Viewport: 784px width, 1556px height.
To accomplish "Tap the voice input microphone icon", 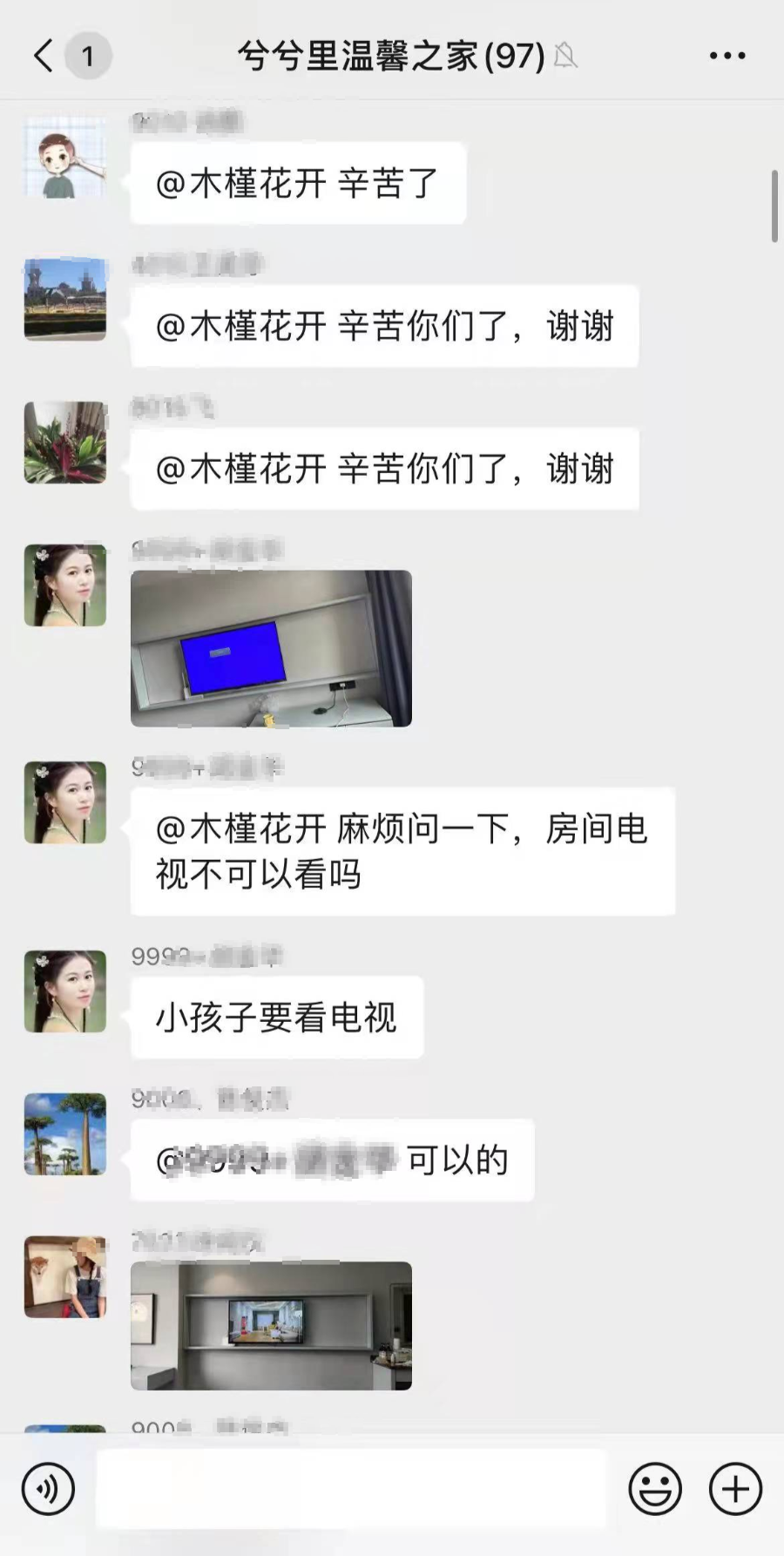I will (48, 1488).
